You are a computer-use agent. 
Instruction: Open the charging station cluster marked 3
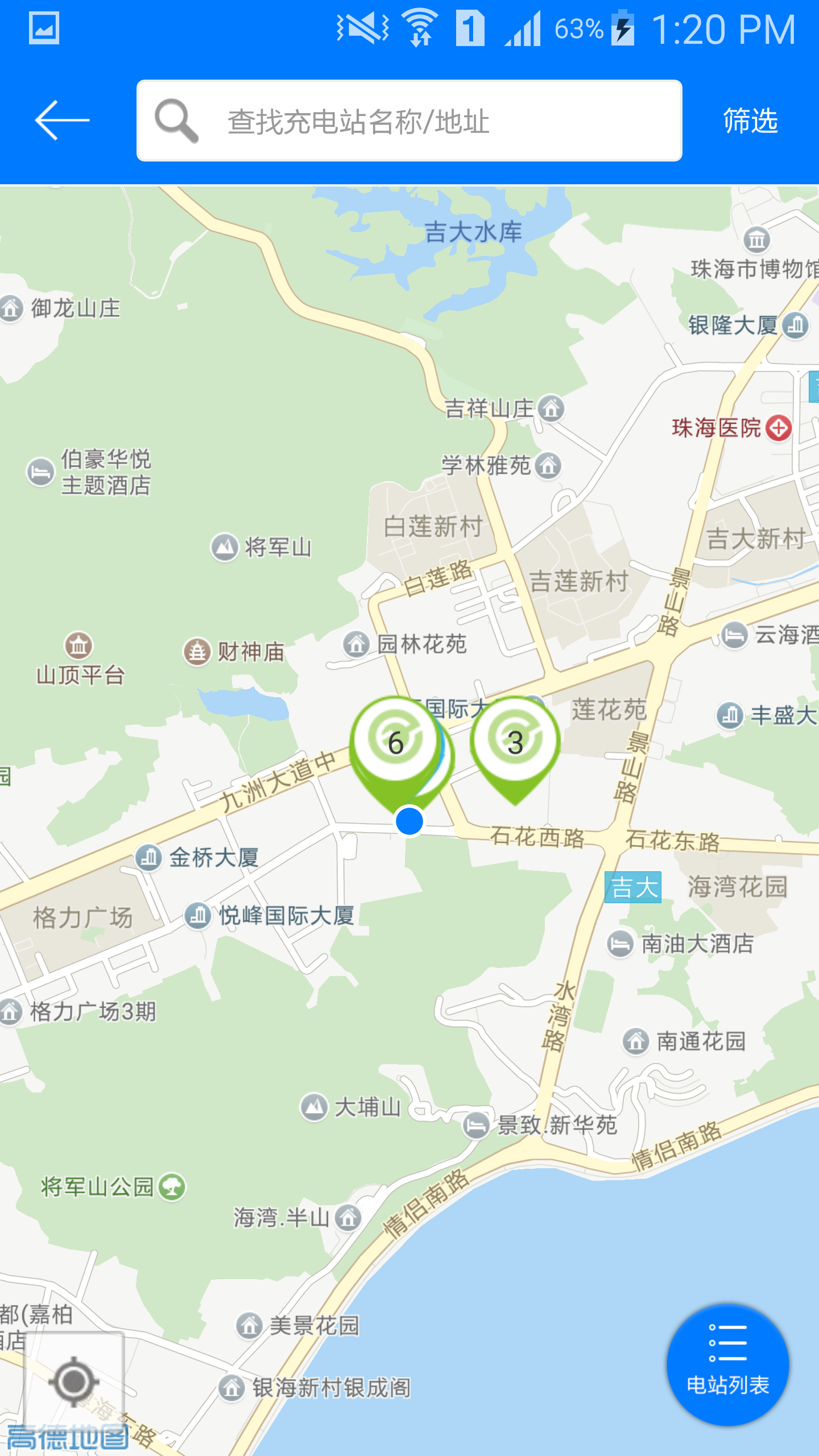pos(515,744)
